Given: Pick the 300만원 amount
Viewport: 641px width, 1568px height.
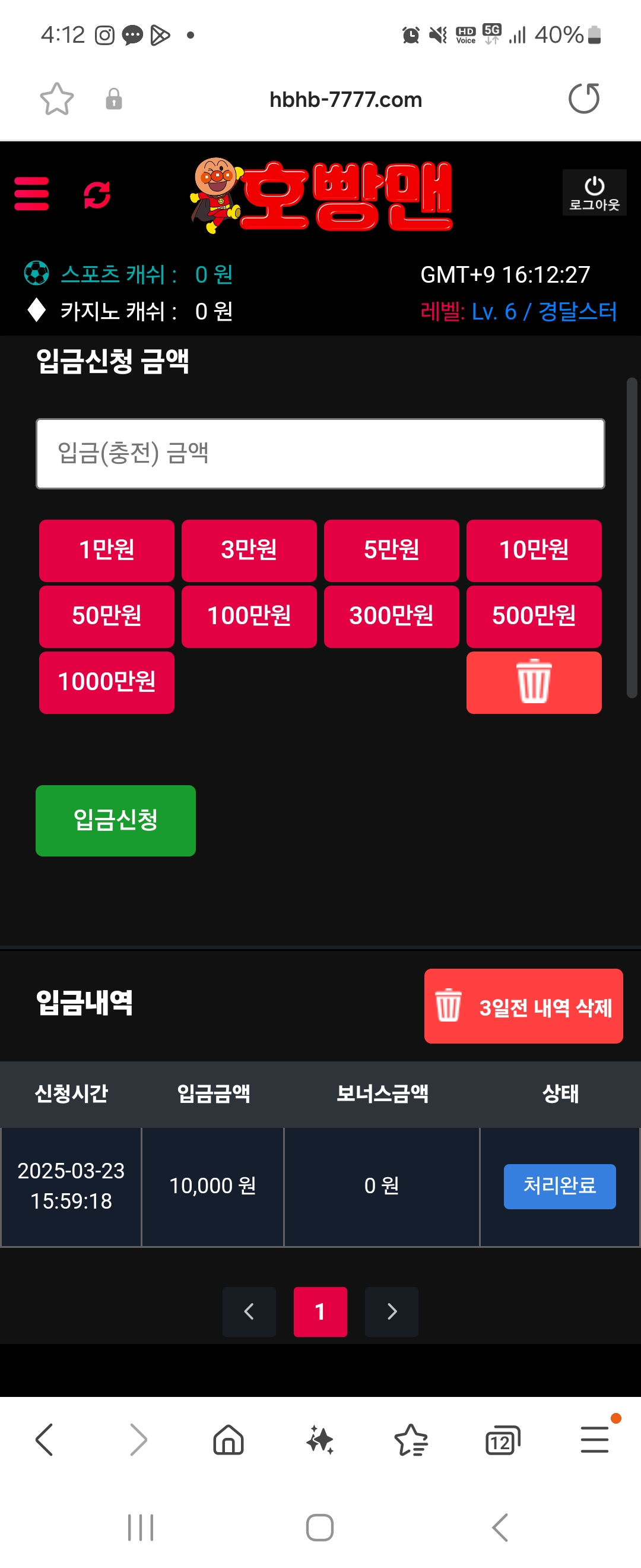Looking at the screenshot, I should pos(391,616).
